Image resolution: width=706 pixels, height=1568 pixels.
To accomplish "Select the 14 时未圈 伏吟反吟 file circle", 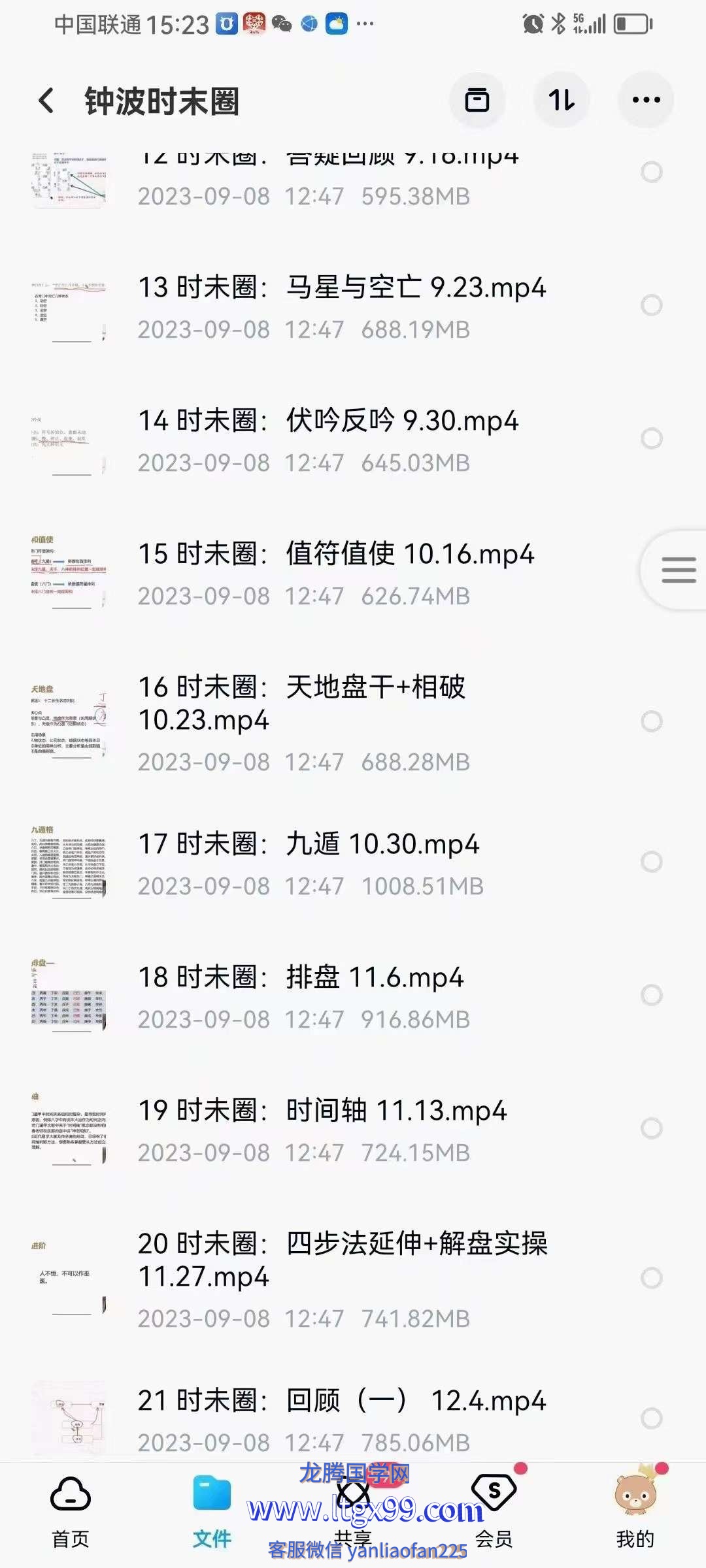I will (x=652, y=438).
